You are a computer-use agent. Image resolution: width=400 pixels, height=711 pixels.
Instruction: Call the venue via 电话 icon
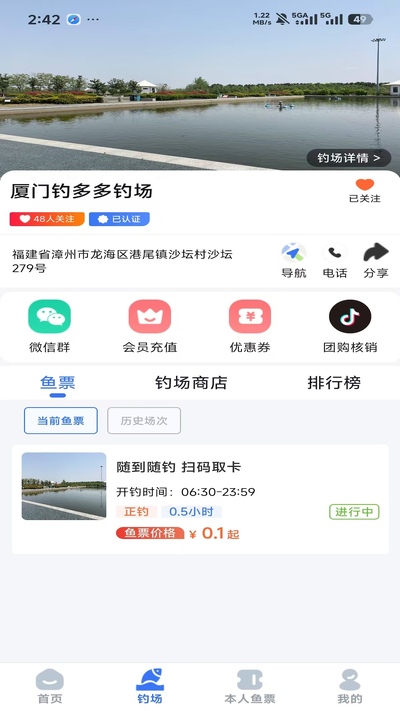(335, 260)
